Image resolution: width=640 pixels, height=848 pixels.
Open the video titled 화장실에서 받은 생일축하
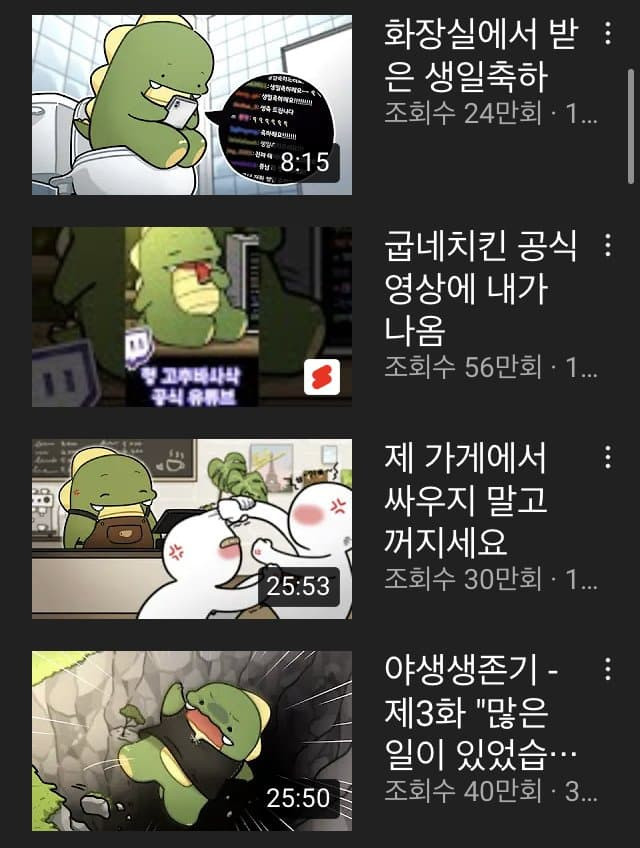pyautogui.click(x=478, y=54)
